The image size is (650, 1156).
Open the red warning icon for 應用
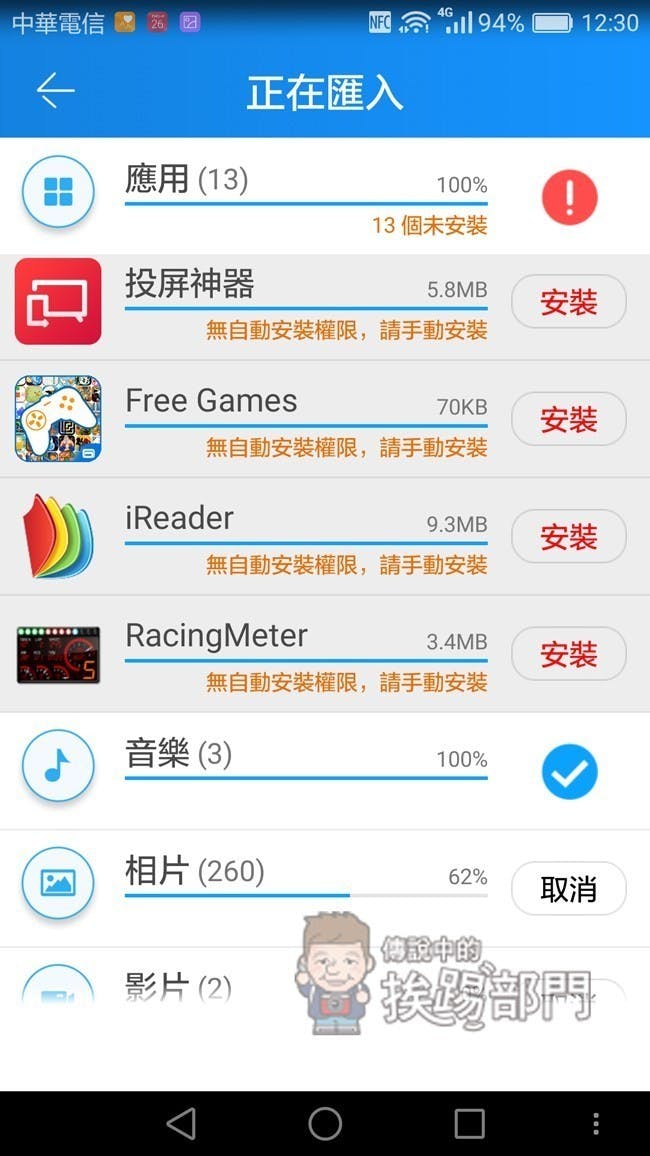(x=569, y=196)
